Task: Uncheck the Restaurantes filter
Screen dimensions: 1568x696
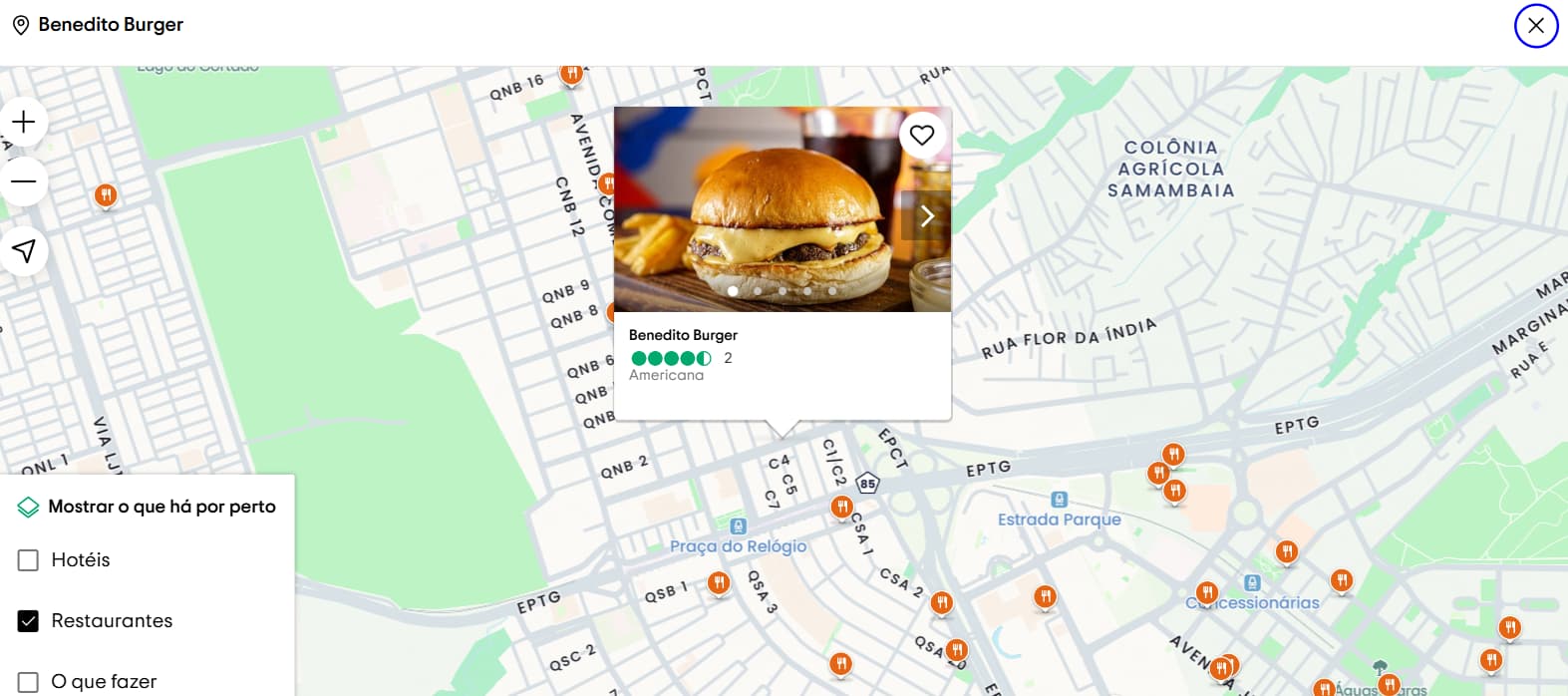Action: [x=29, y=621]
